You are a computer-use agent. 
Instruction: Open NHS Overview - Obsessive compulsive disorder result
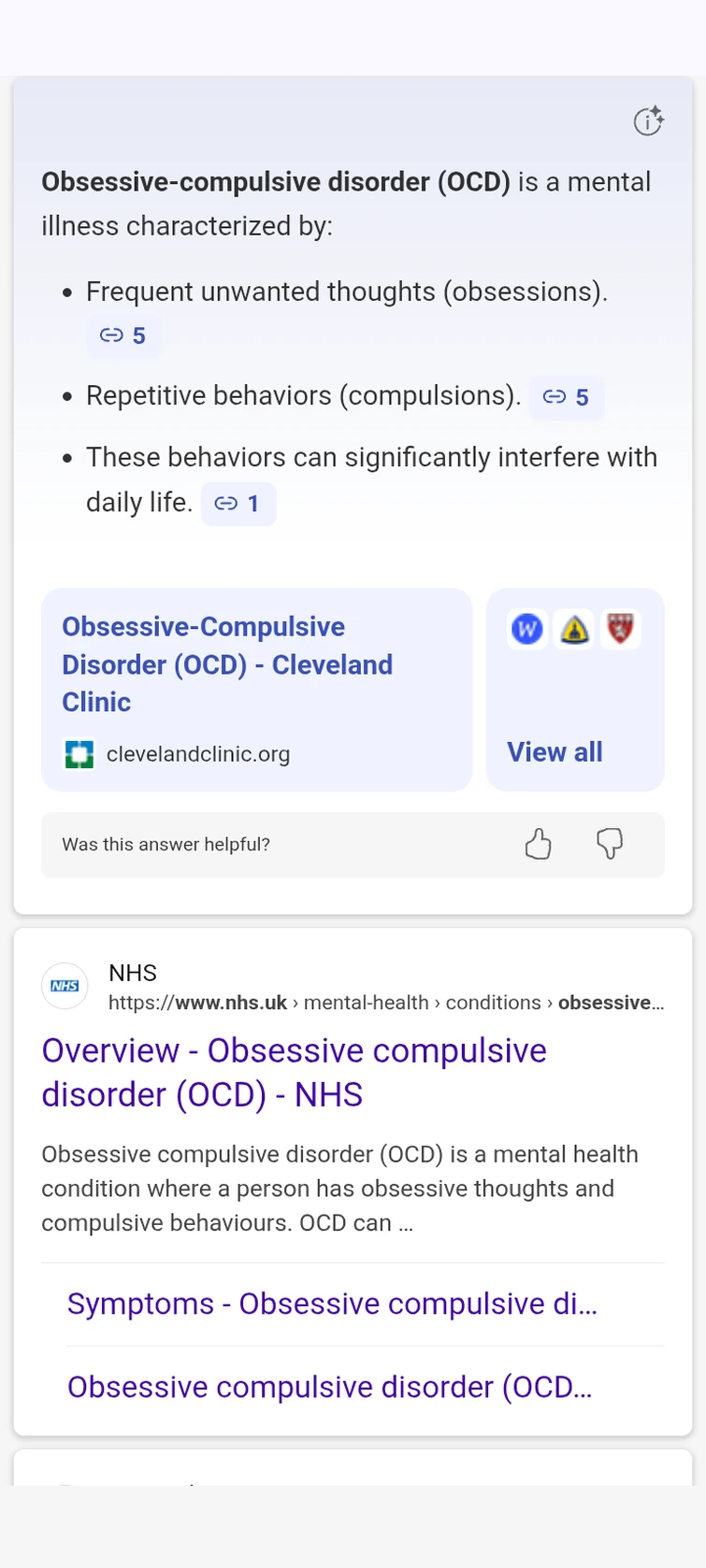294,1073
